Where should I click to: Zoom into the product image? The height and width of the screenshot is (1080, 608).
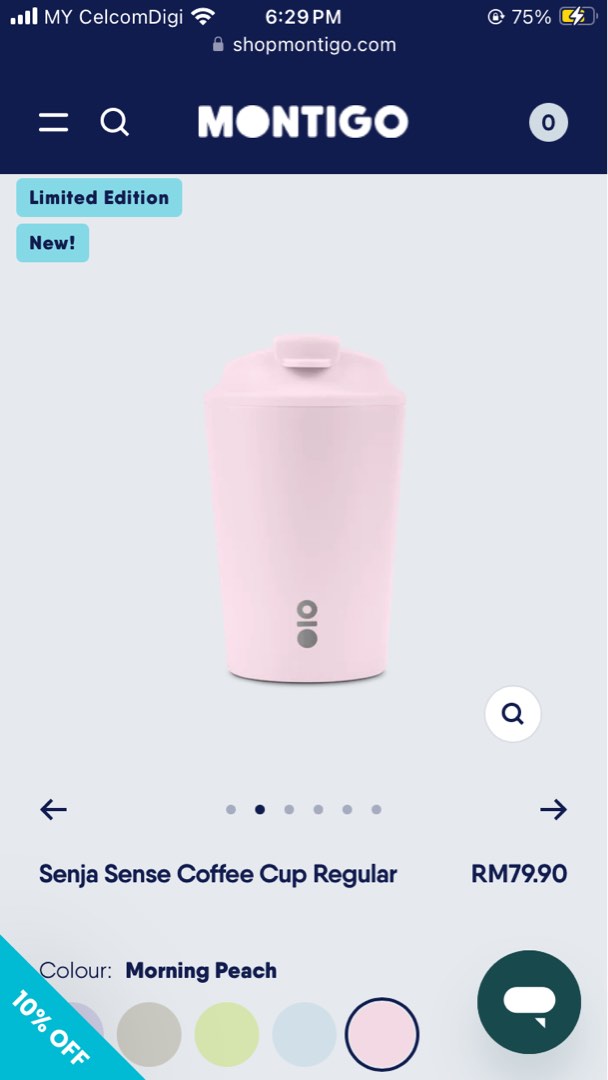click(513, 714)
